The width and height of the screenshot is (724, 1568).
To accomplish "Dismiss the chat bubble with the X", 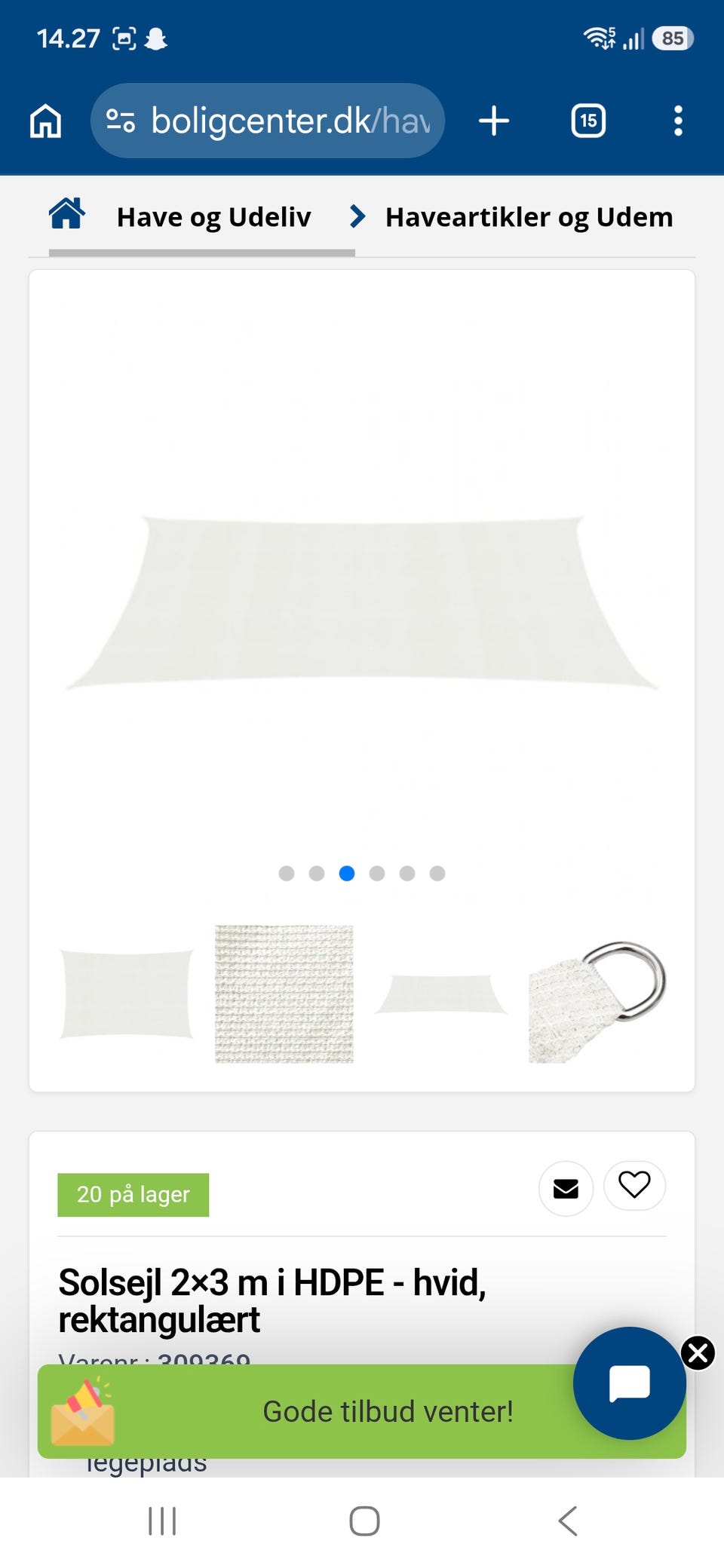I will [x=698, y=1352].
